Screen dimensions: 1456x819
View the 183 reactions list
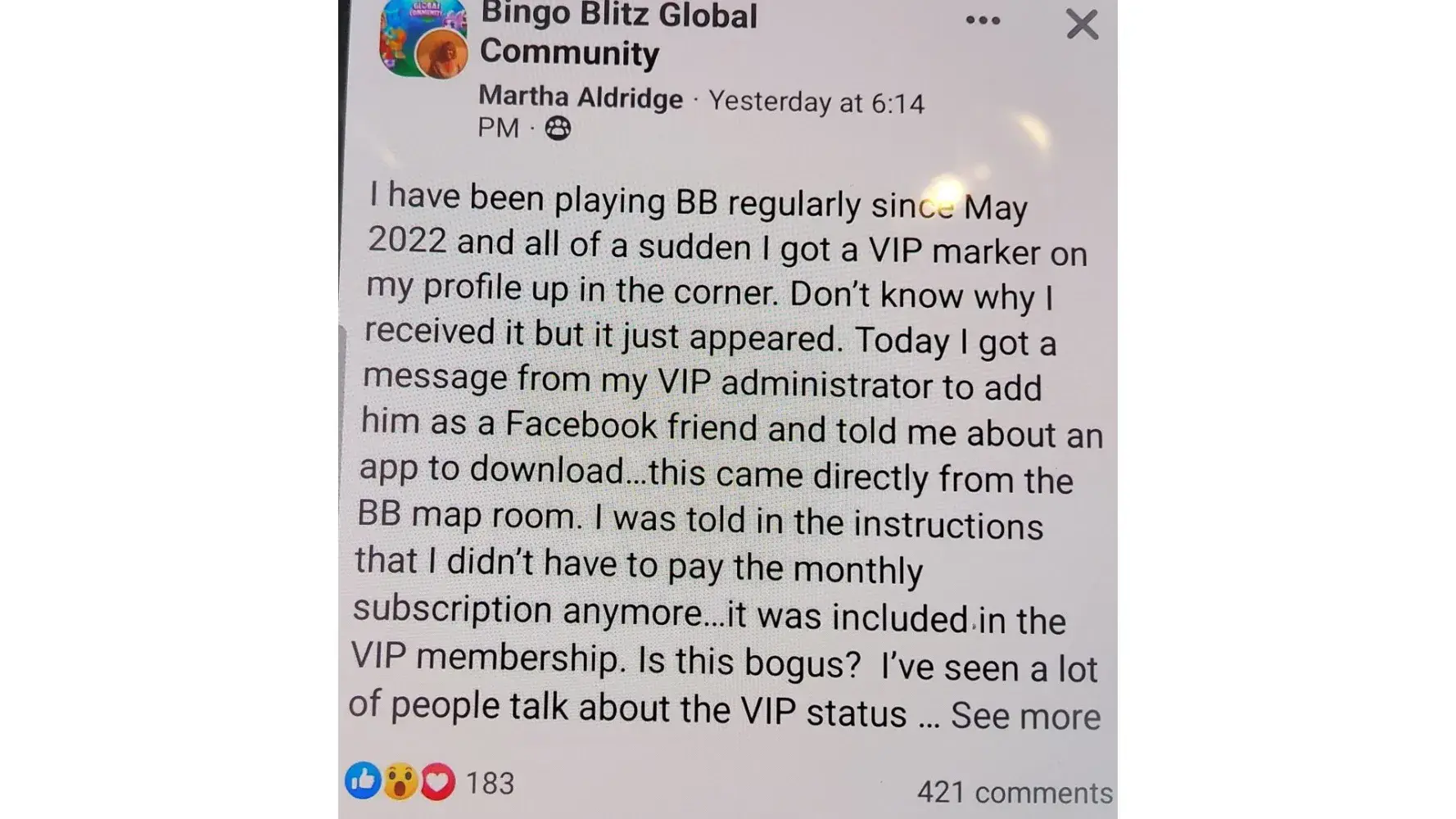(x=490, y=783)
